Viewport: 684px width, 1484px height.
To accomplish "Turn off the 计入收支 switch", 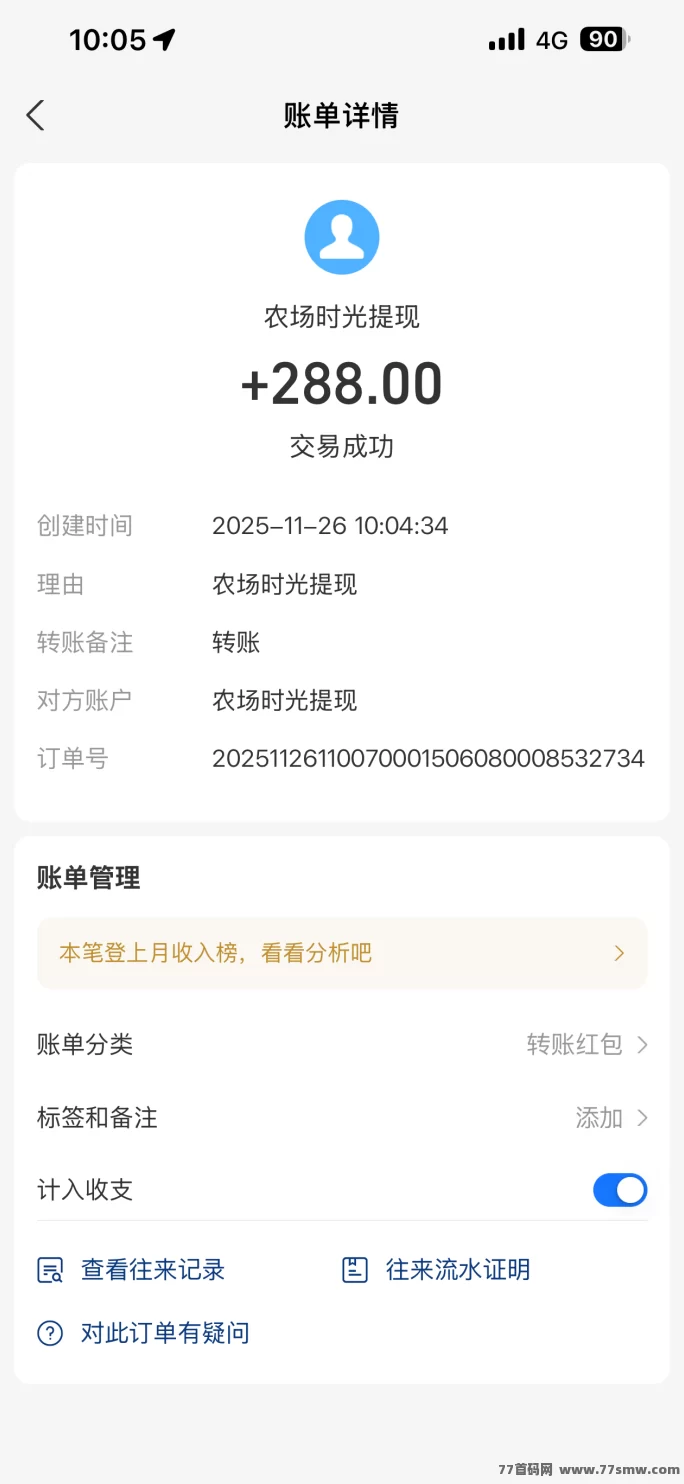I will coord(620,1190).
